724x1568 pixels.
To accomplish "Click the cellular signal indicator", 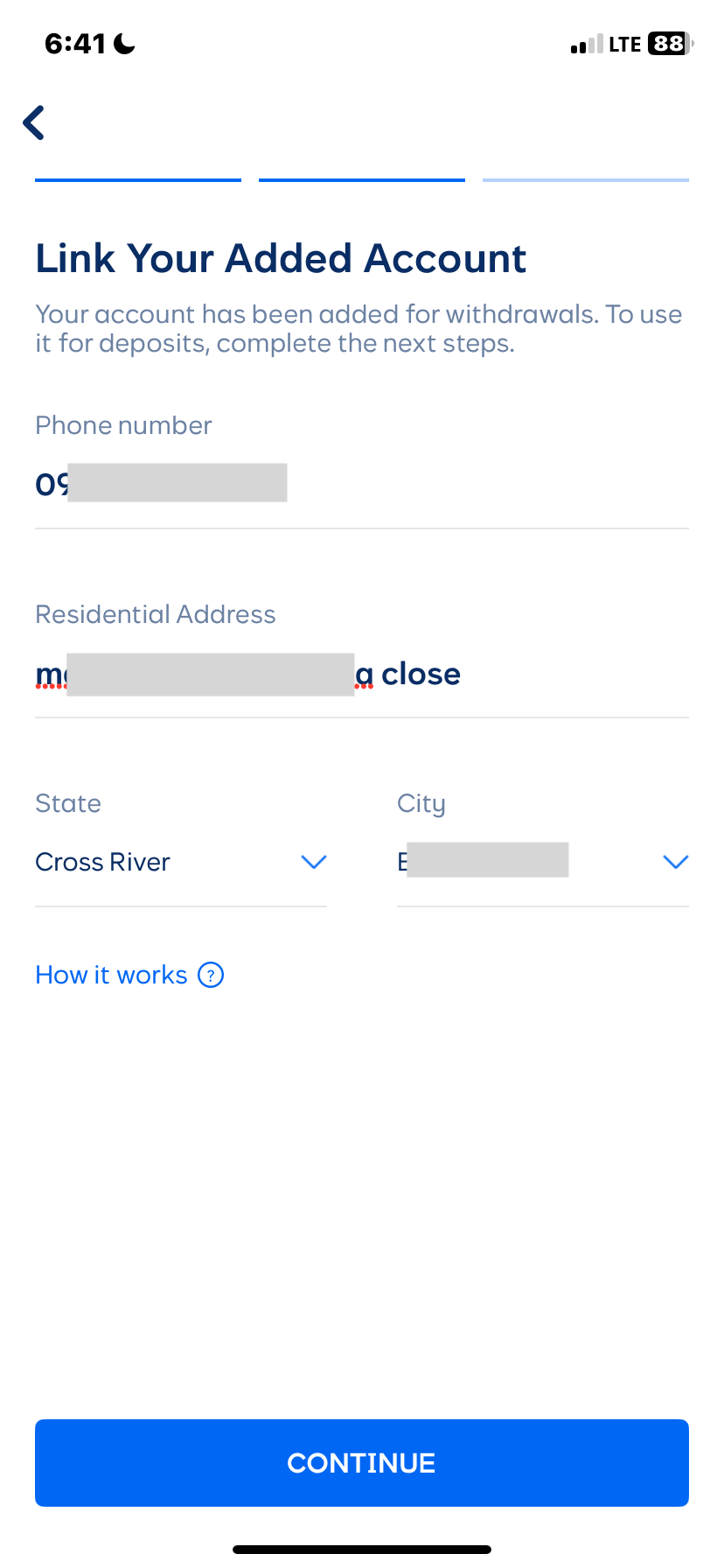I will pos(588,43).
